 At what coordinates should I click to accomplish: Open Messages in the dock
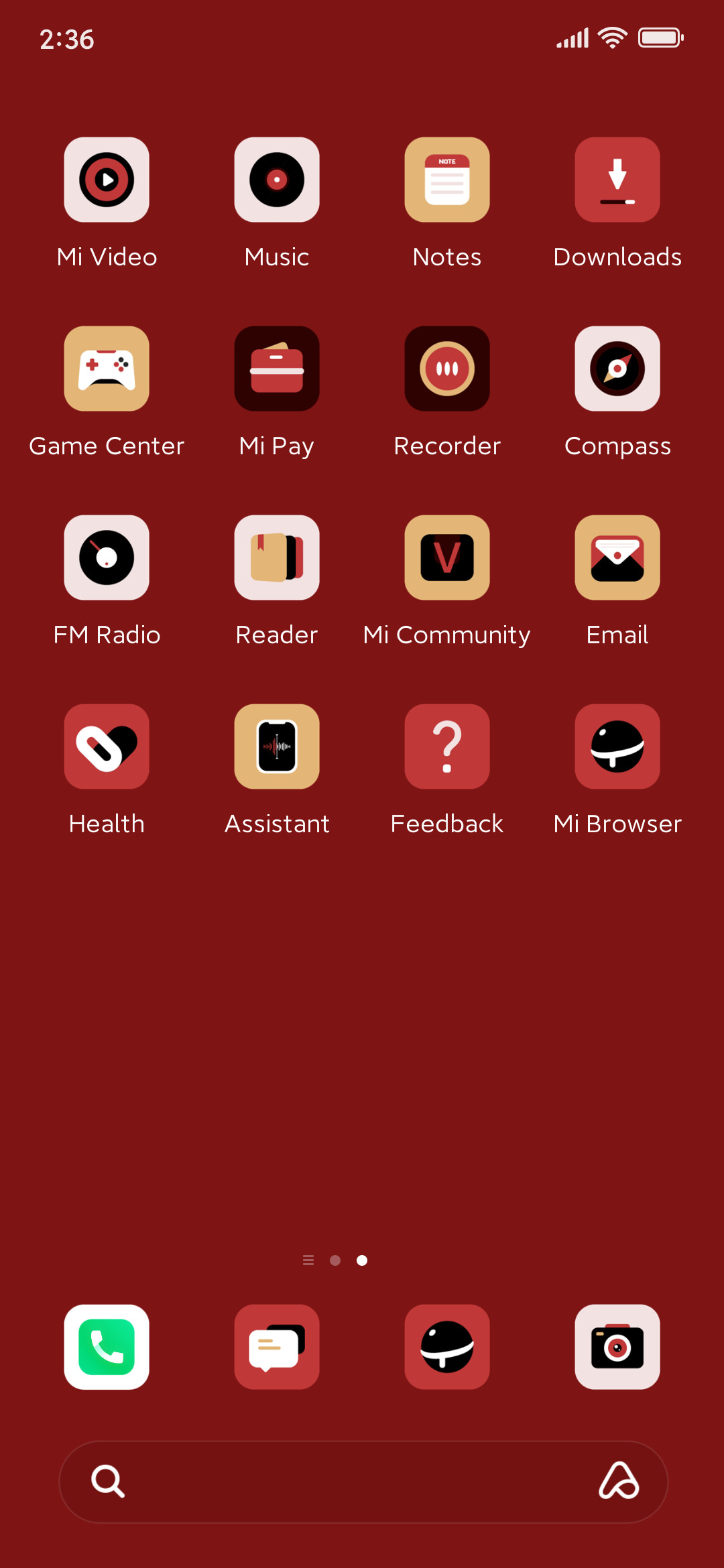(x=277, y=1347)
